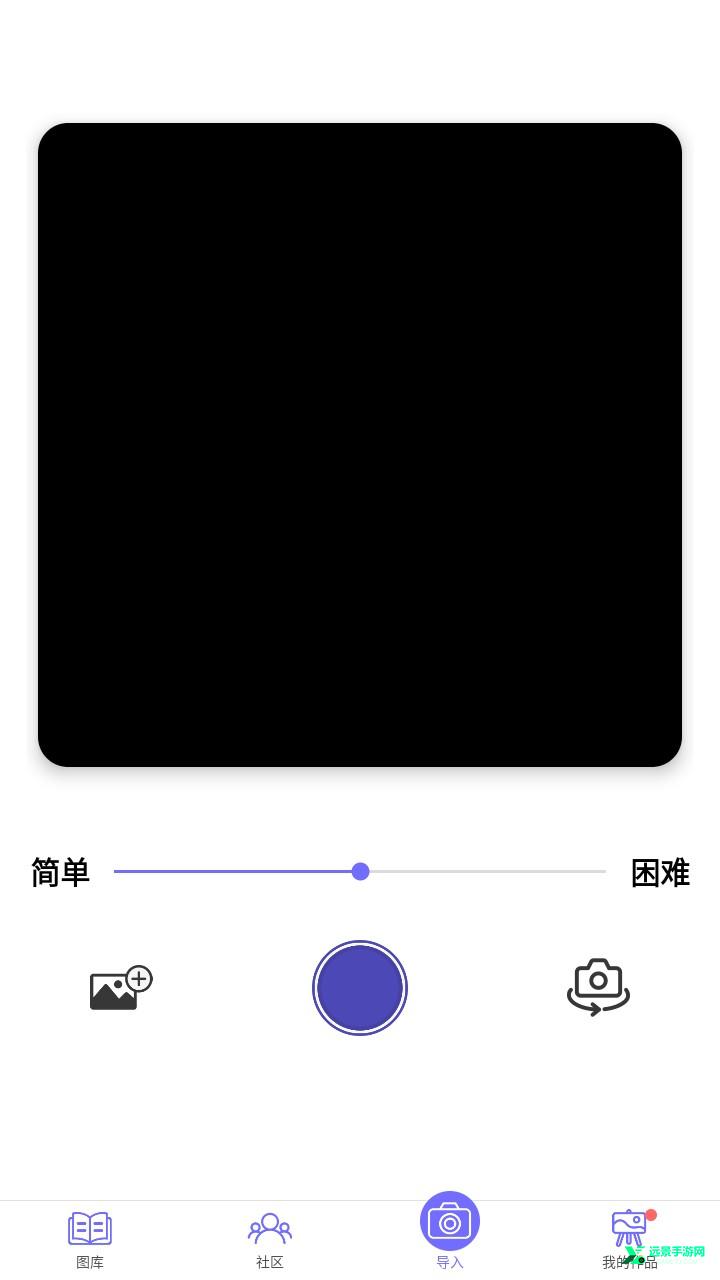Click the plus sign on the gallery icon
The image size is (720, 1280).
tap(139, 977)
